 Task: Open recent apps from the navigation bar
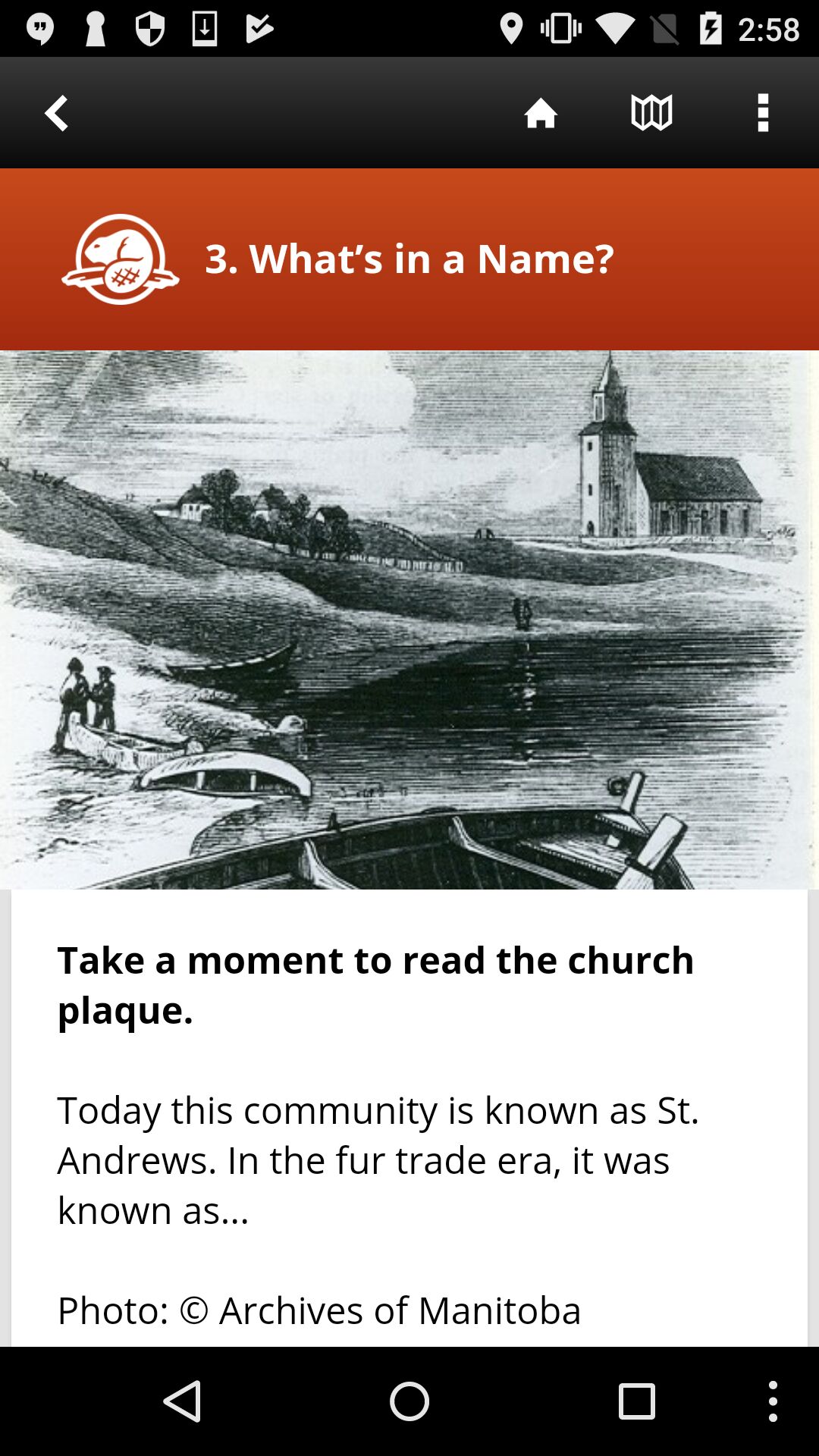pos(636,1401)
